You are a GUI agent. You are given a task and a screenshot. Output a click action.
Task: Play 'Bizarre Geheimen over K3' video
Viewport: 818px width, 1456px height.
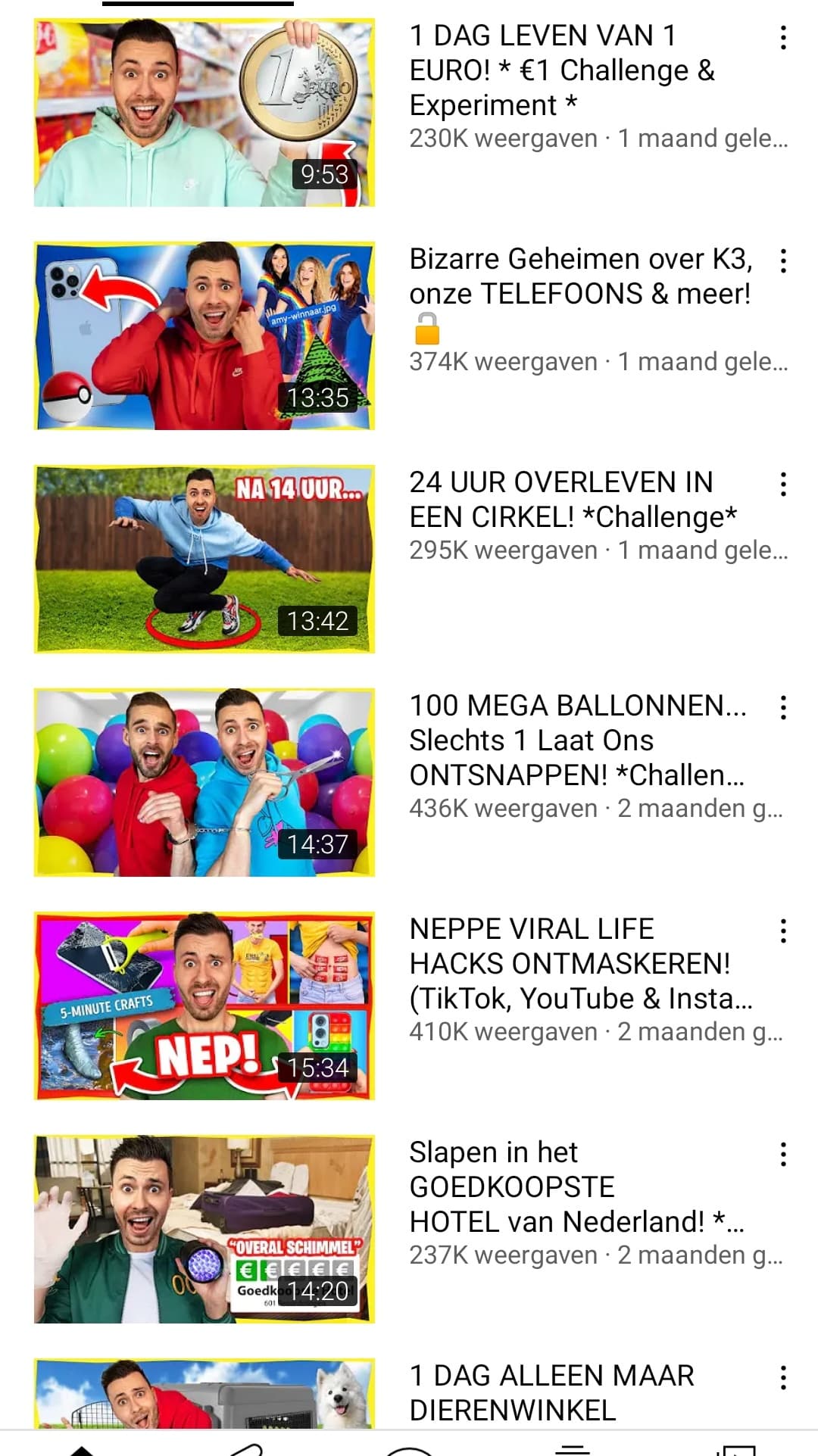(204, 335)
